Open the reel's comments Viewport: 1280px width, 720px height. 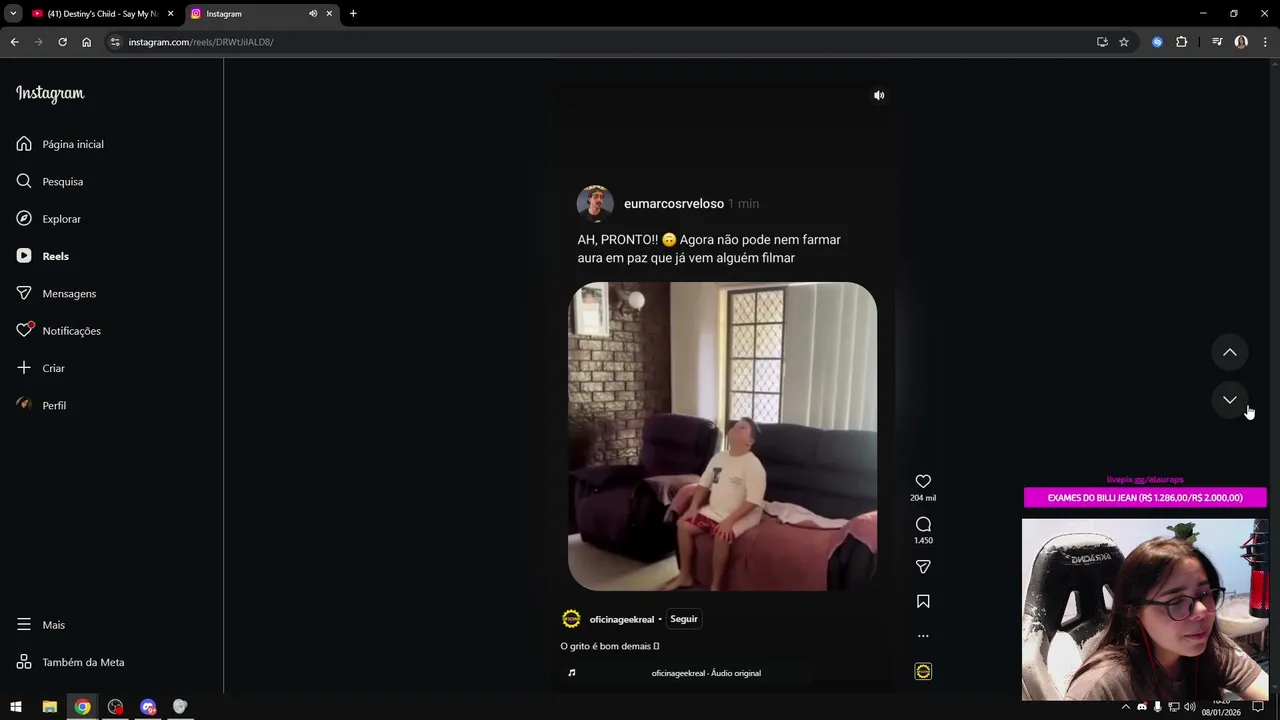923,525
